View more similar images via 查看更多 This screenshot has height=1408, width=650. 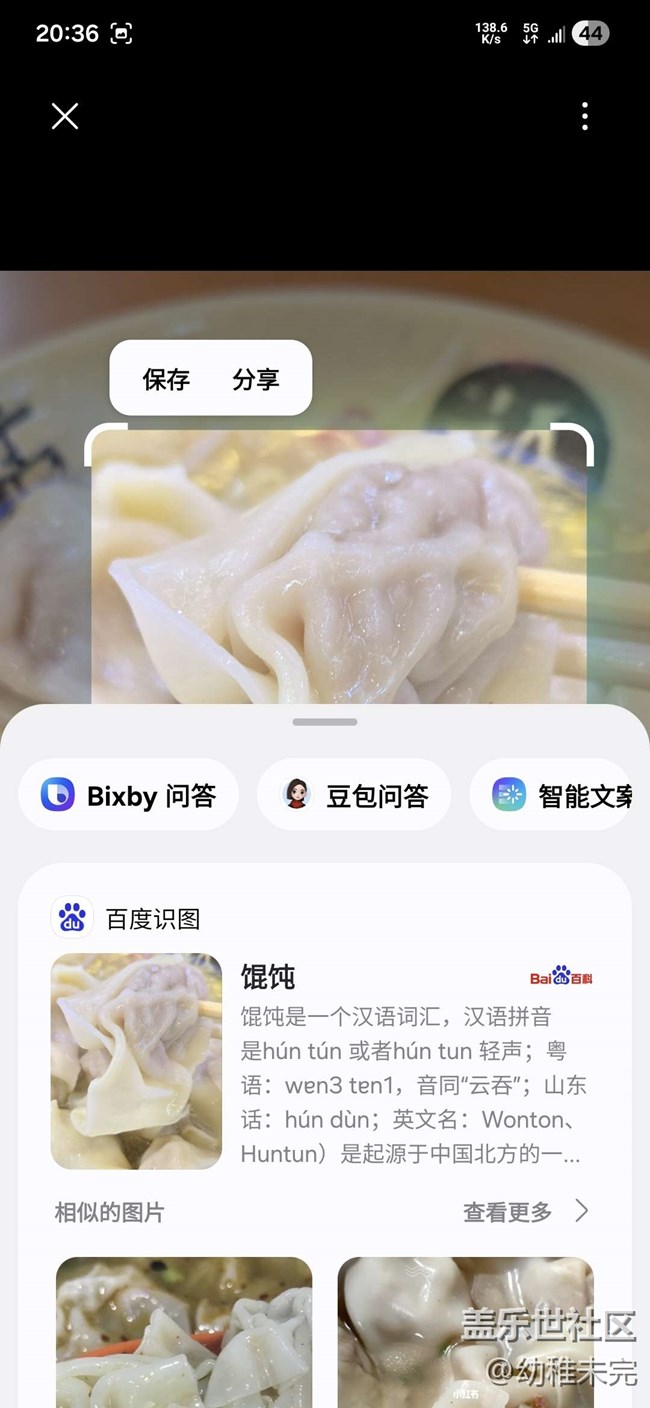[525, 1212]
